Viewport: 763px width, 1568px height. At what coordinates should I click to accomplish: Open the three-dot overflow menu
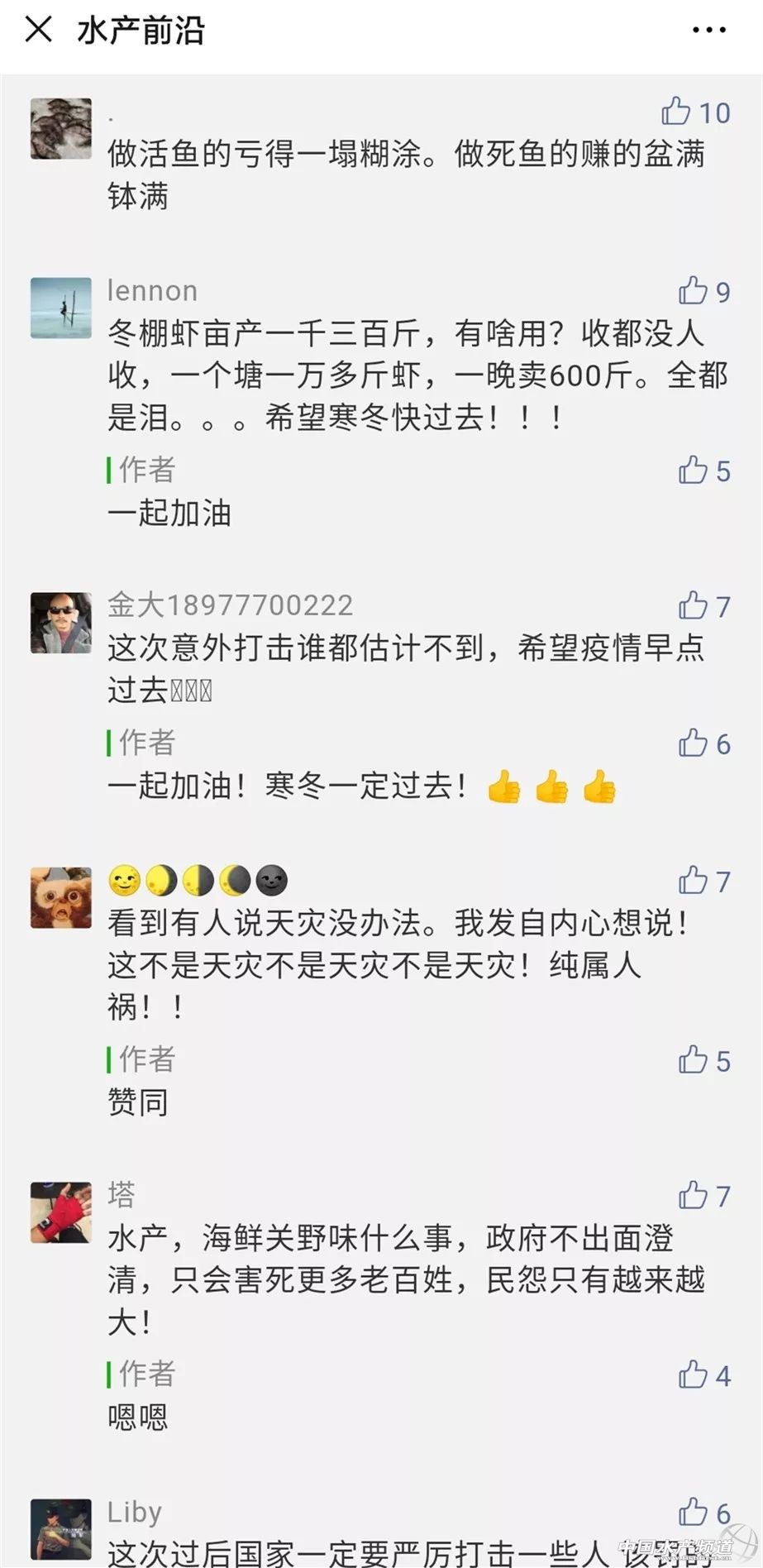click(x=708, y=31)
